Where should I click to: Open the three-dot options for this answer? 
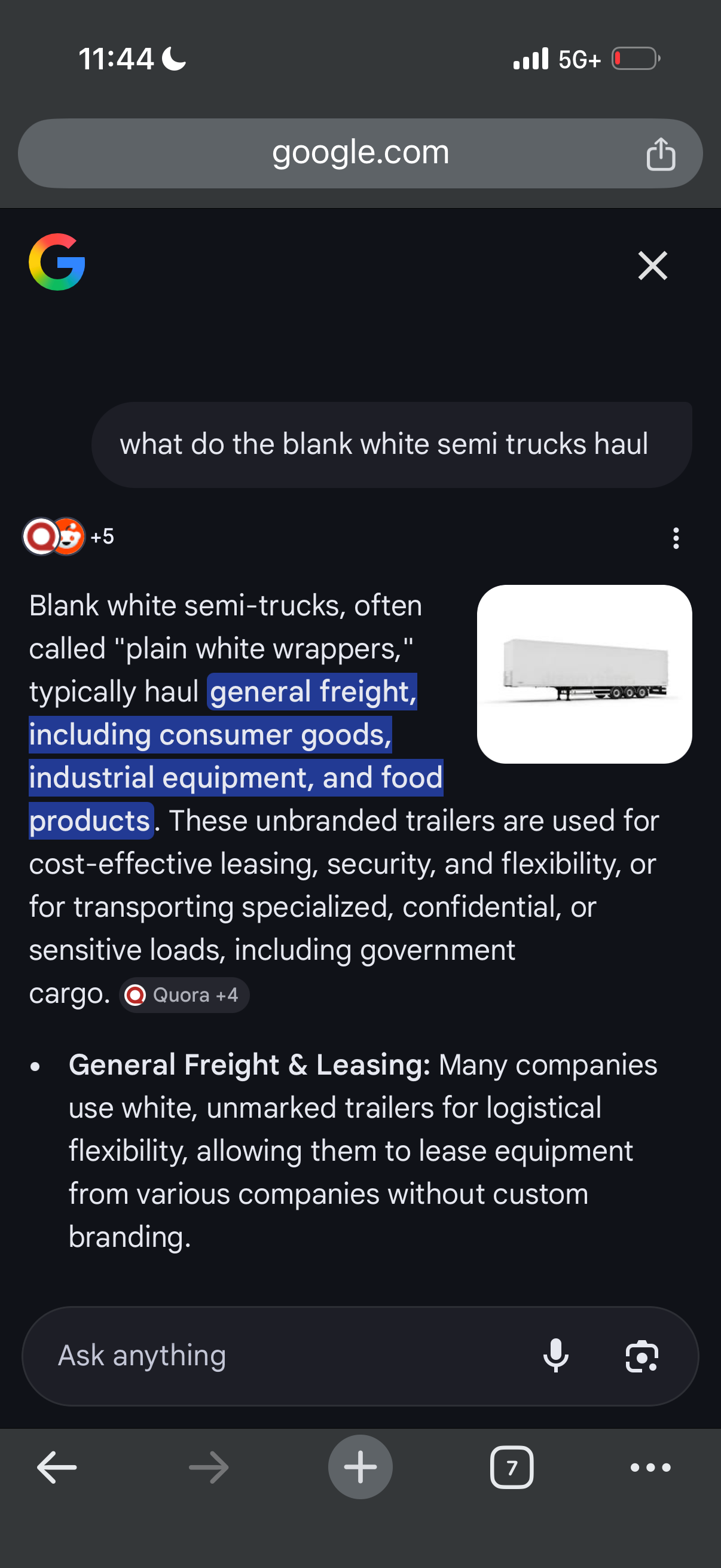(x=676, y=538)
